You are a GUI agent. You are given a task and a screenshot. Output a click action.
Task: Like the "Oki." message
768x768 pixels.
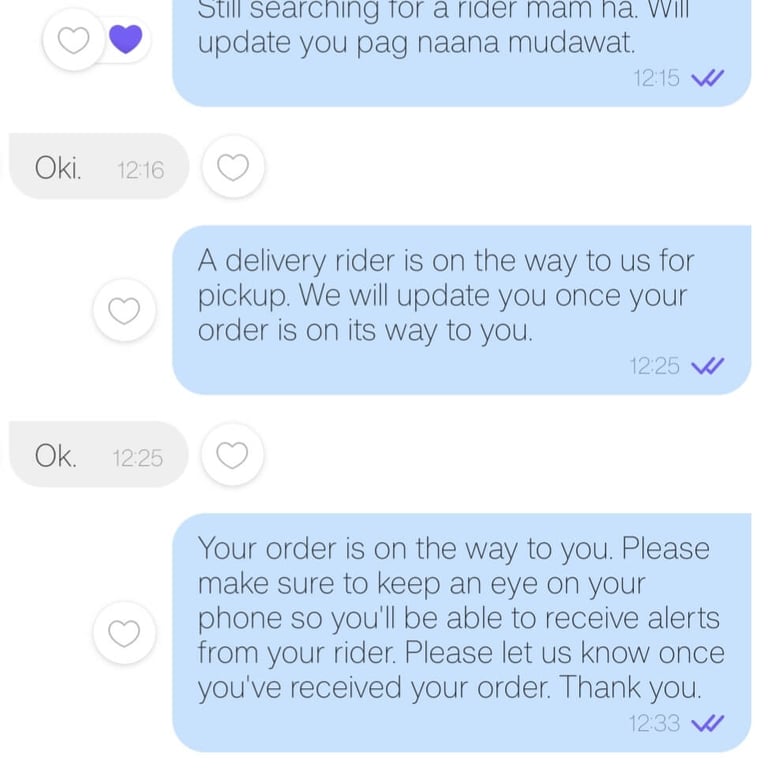233,168
